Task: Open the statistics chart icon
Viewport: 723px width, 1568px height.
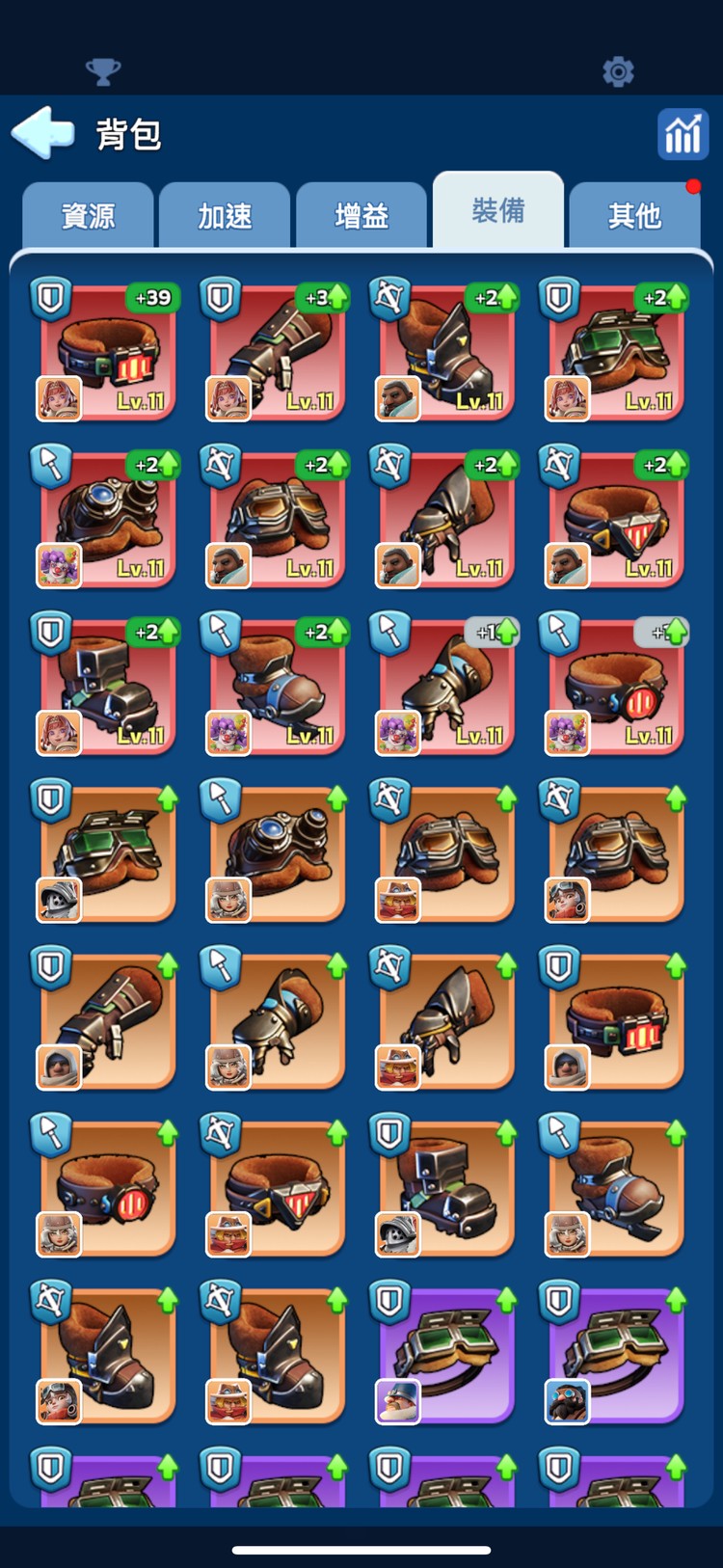Action: point(683,134)
